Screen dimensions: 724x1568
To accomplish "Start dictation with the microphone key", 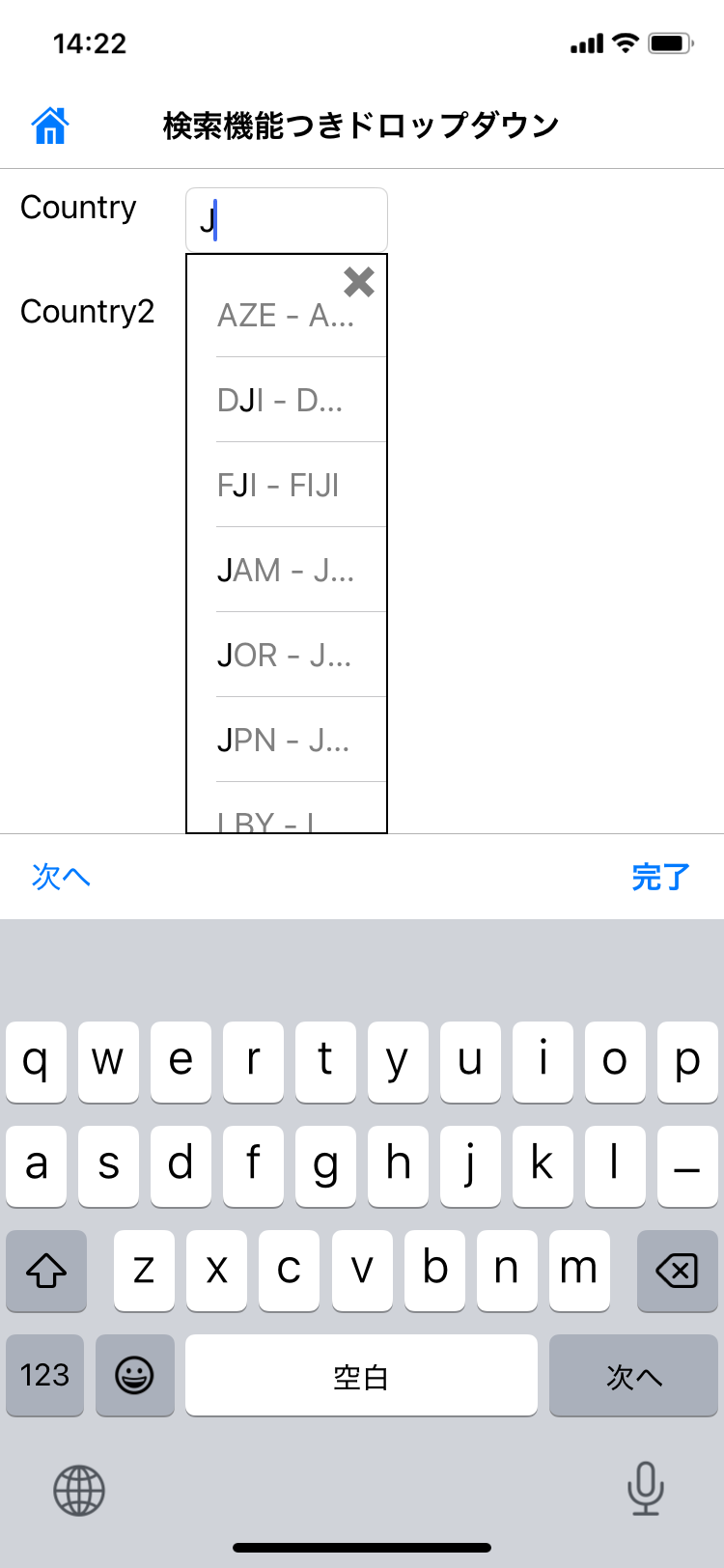I will pos(645,1488).
